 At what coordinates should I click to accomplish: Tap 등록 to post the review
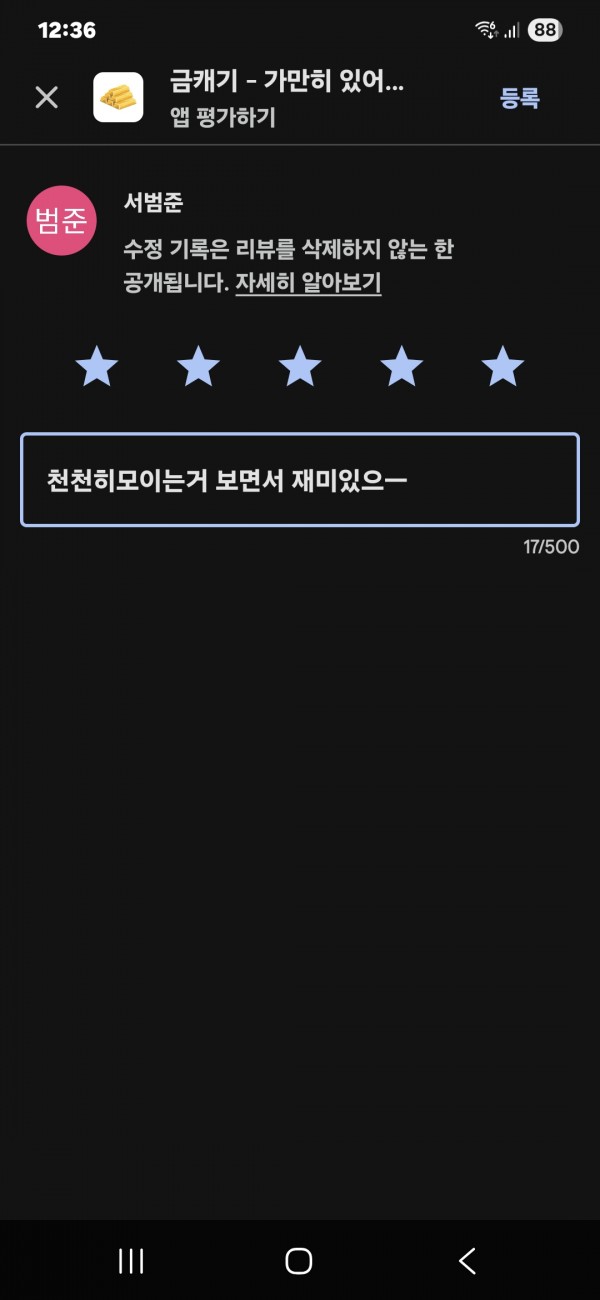520,98
